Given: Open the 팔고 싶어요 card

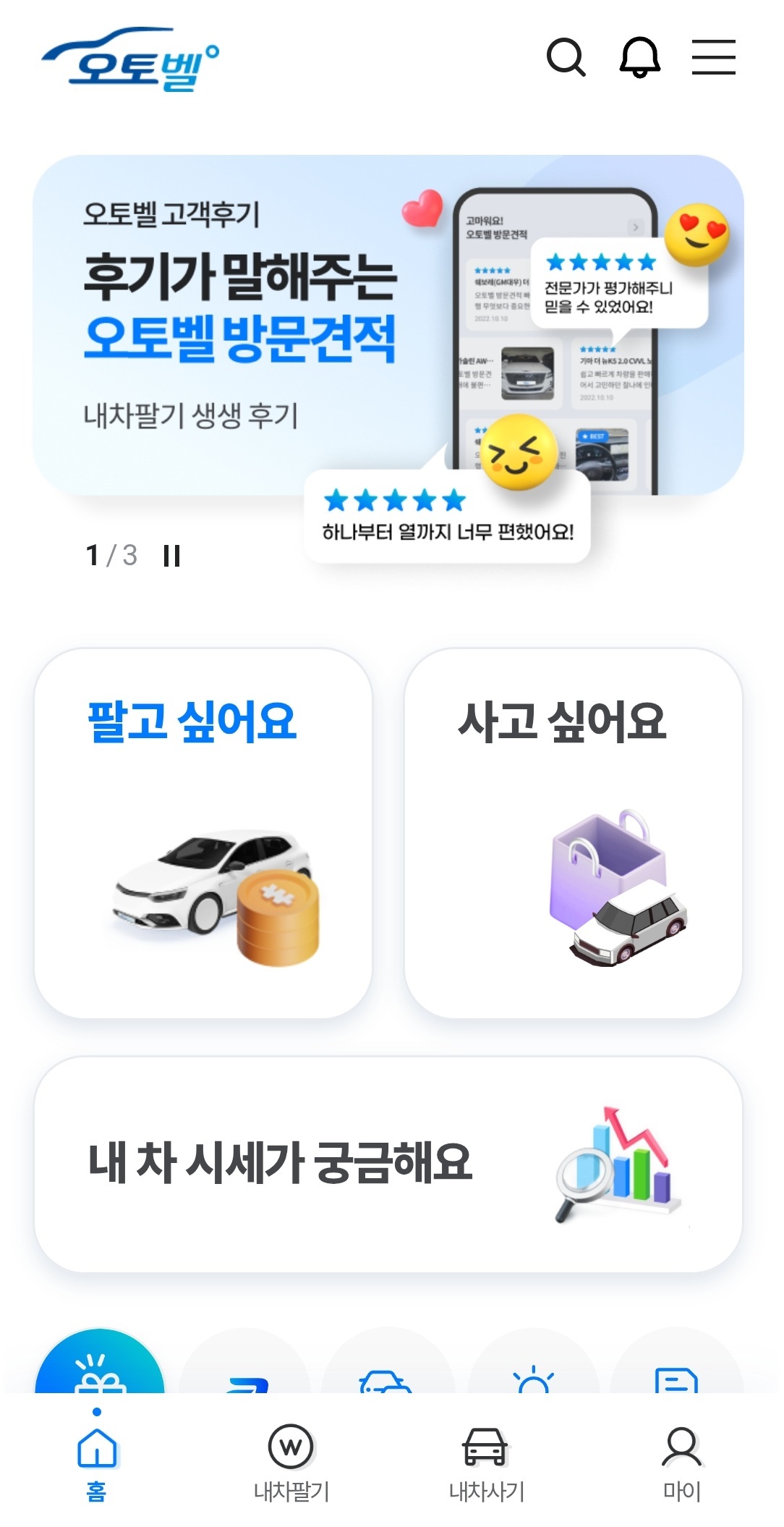Looking at the screenshot, I should point(203,832).
